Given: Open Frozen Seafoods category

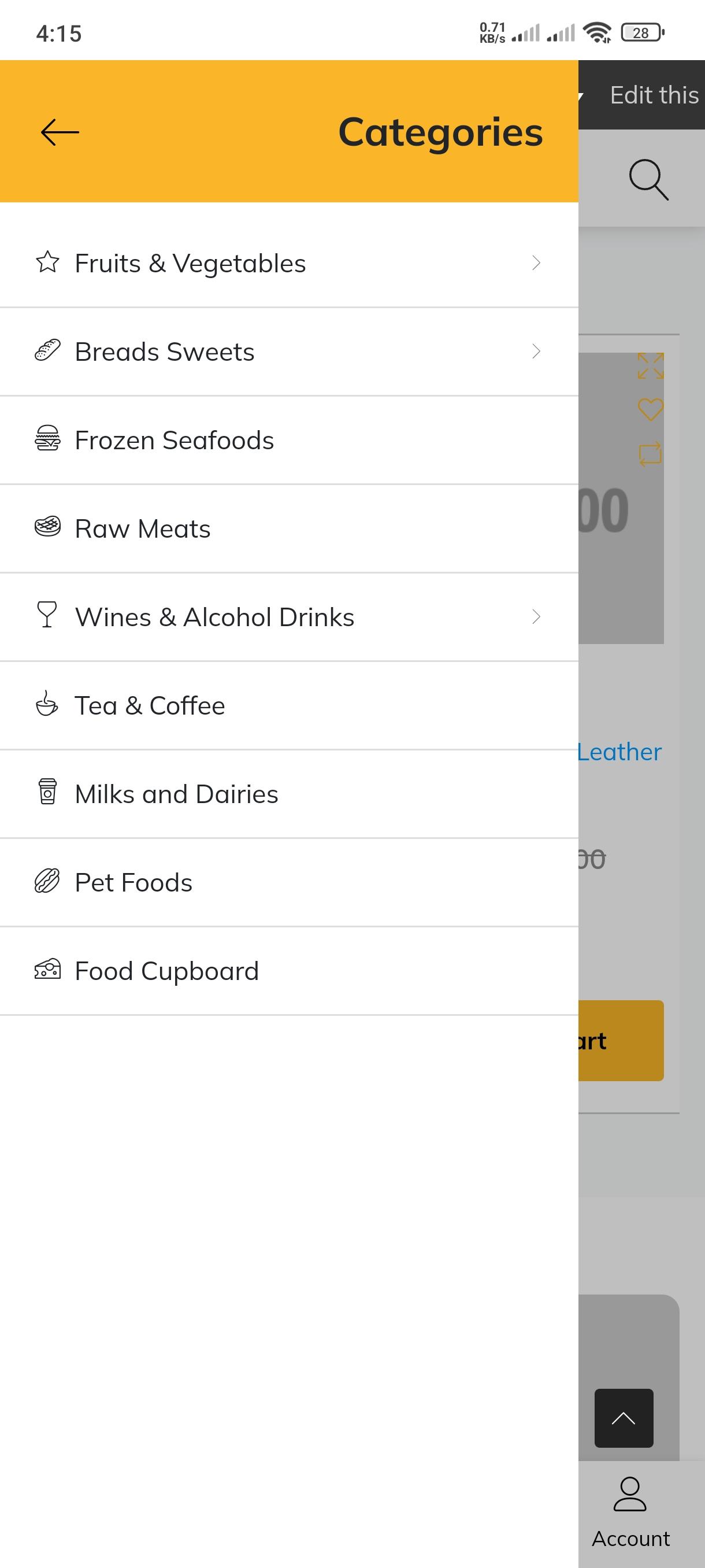Looking at the screenshot, I should [x=289, y=440].
